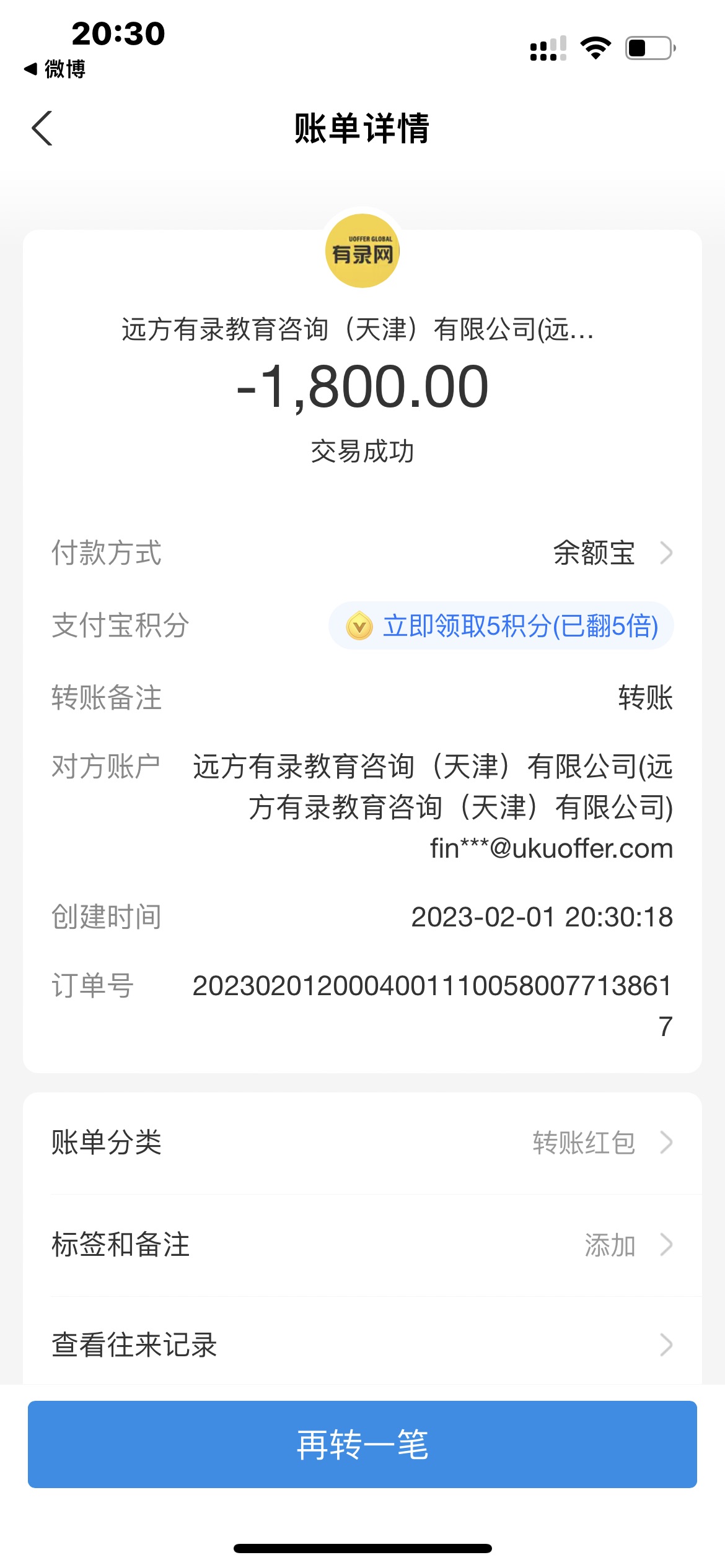The width and height of the screenshot is (725, 1568).
Task: Tap the 再转一笔 transfer again button
Action: click(362, 1444)
